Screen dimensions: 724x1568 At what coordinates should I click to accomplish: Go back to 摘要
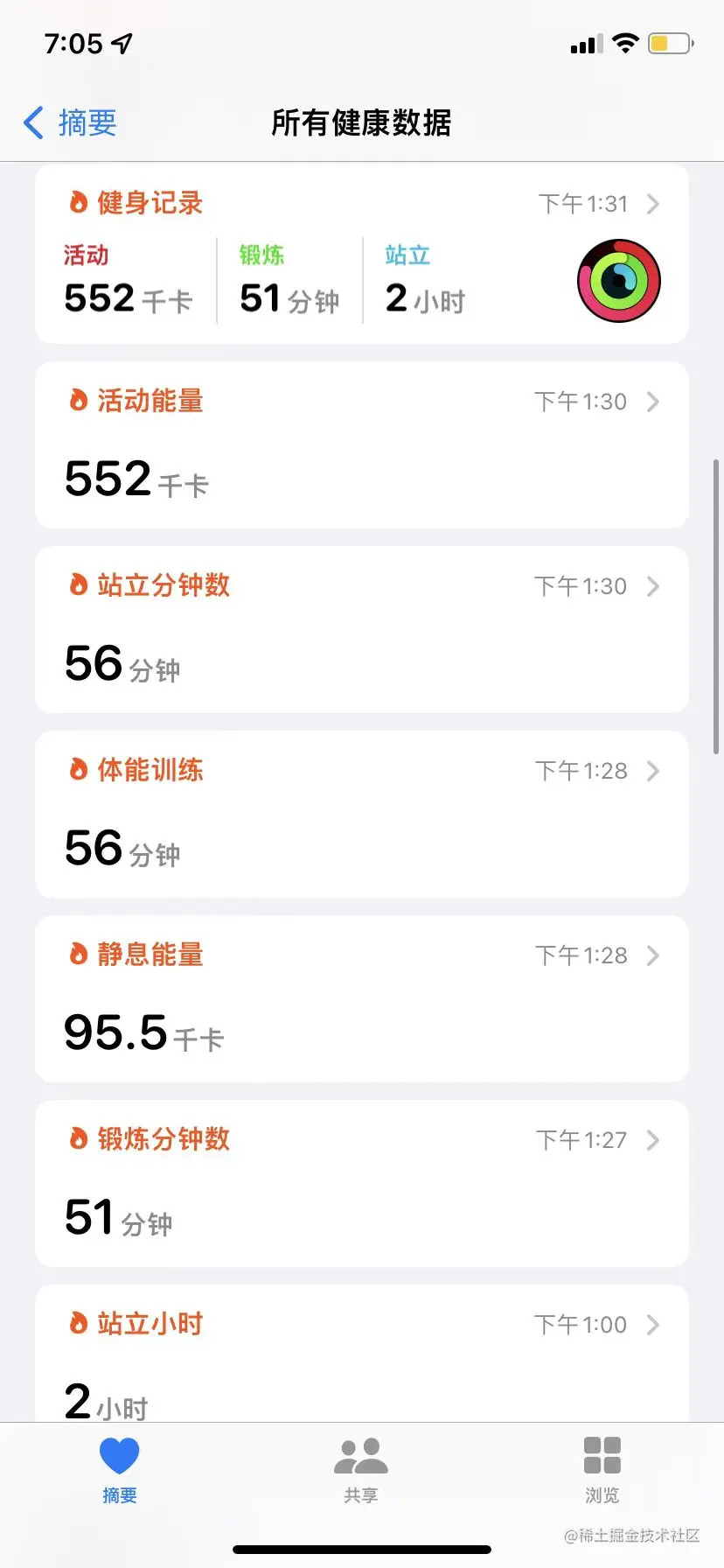(x=72, y=122)
